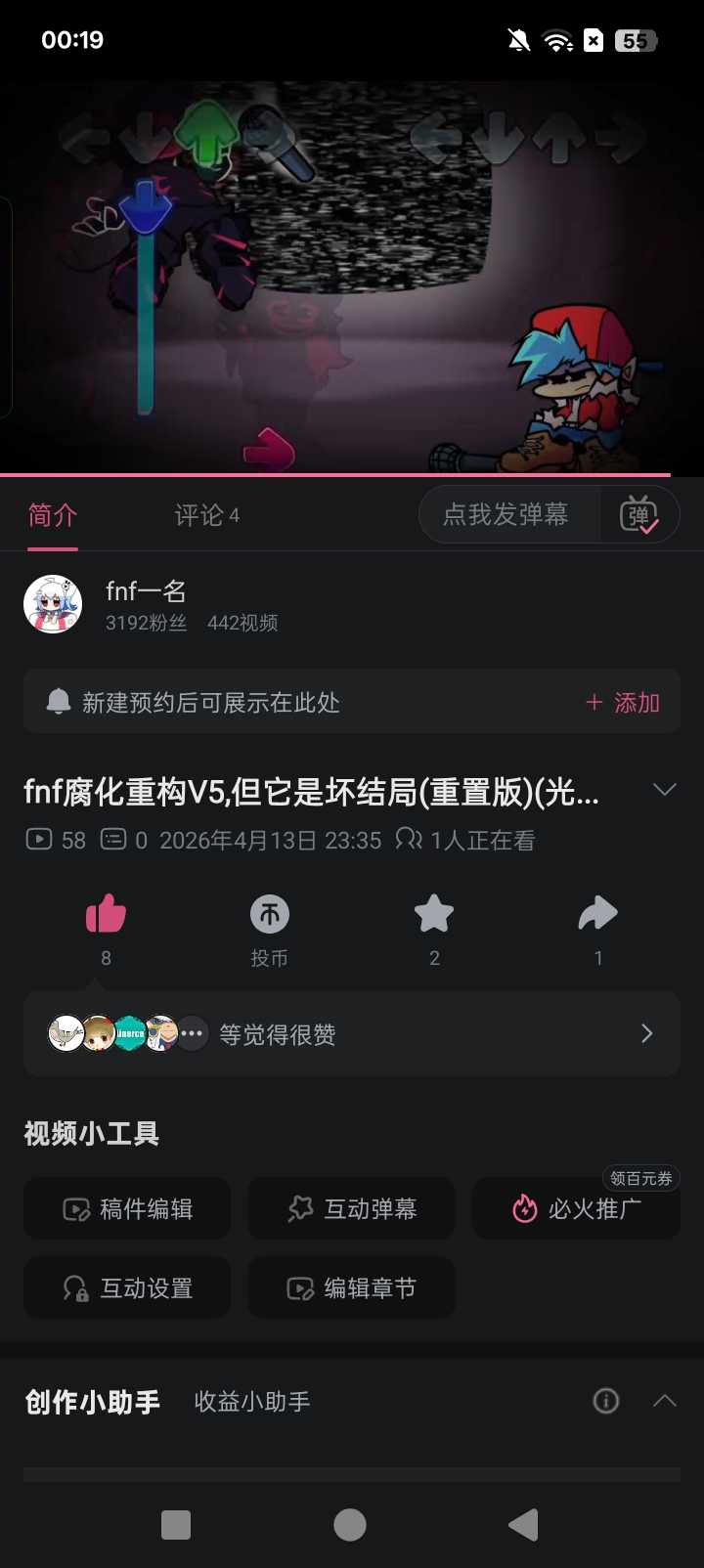Image resolution: width=704 pixels, height=1568 pixels.
Task: Share this video
Action: (598, 916)
